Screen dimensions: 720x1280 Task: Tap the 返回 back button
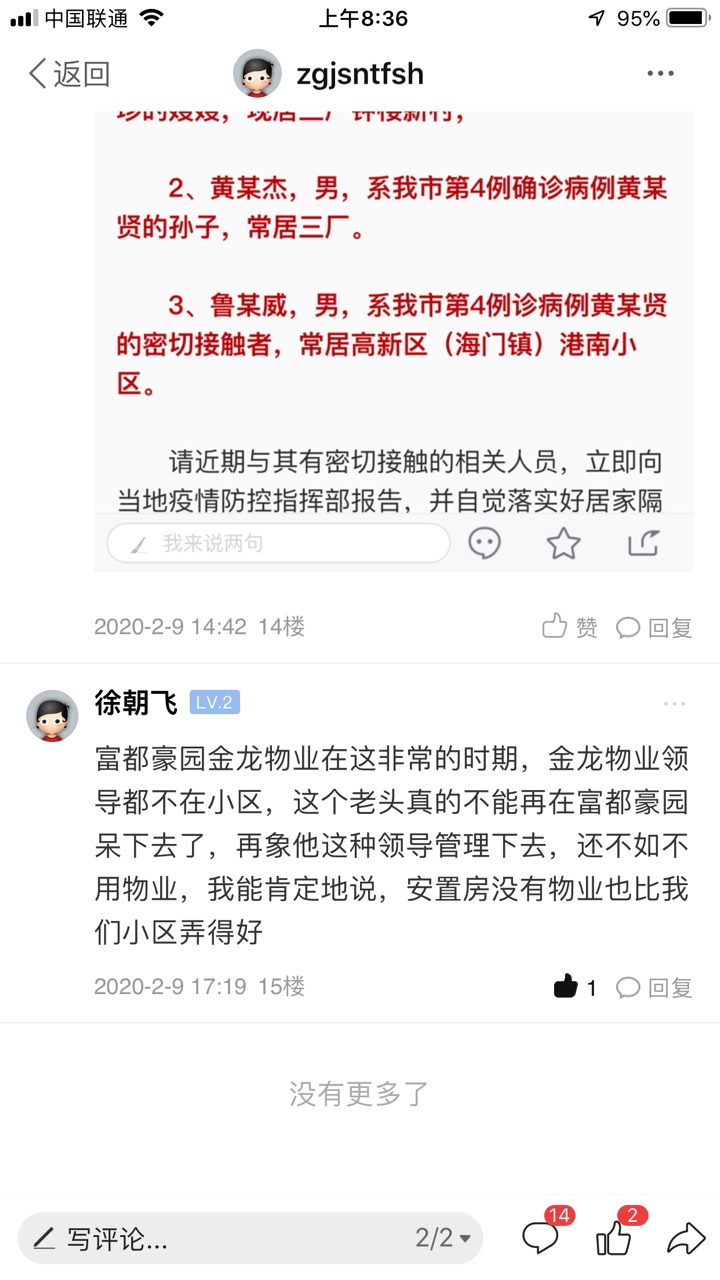tap(68, 73)
